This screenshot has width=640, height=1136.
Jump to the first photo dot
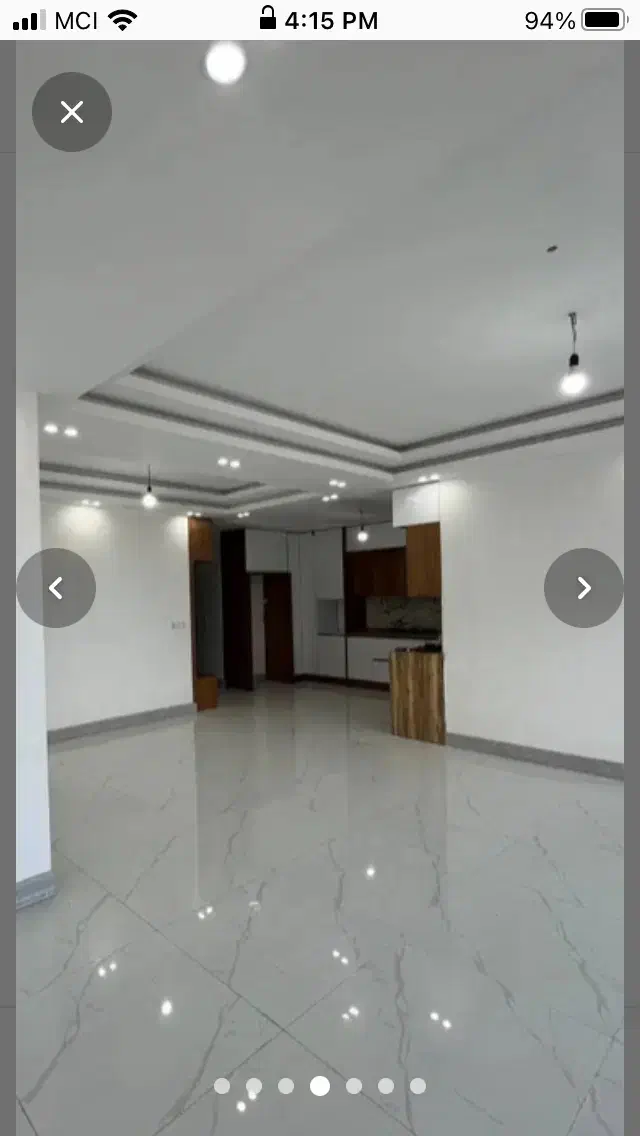(x=222, y=1086)
